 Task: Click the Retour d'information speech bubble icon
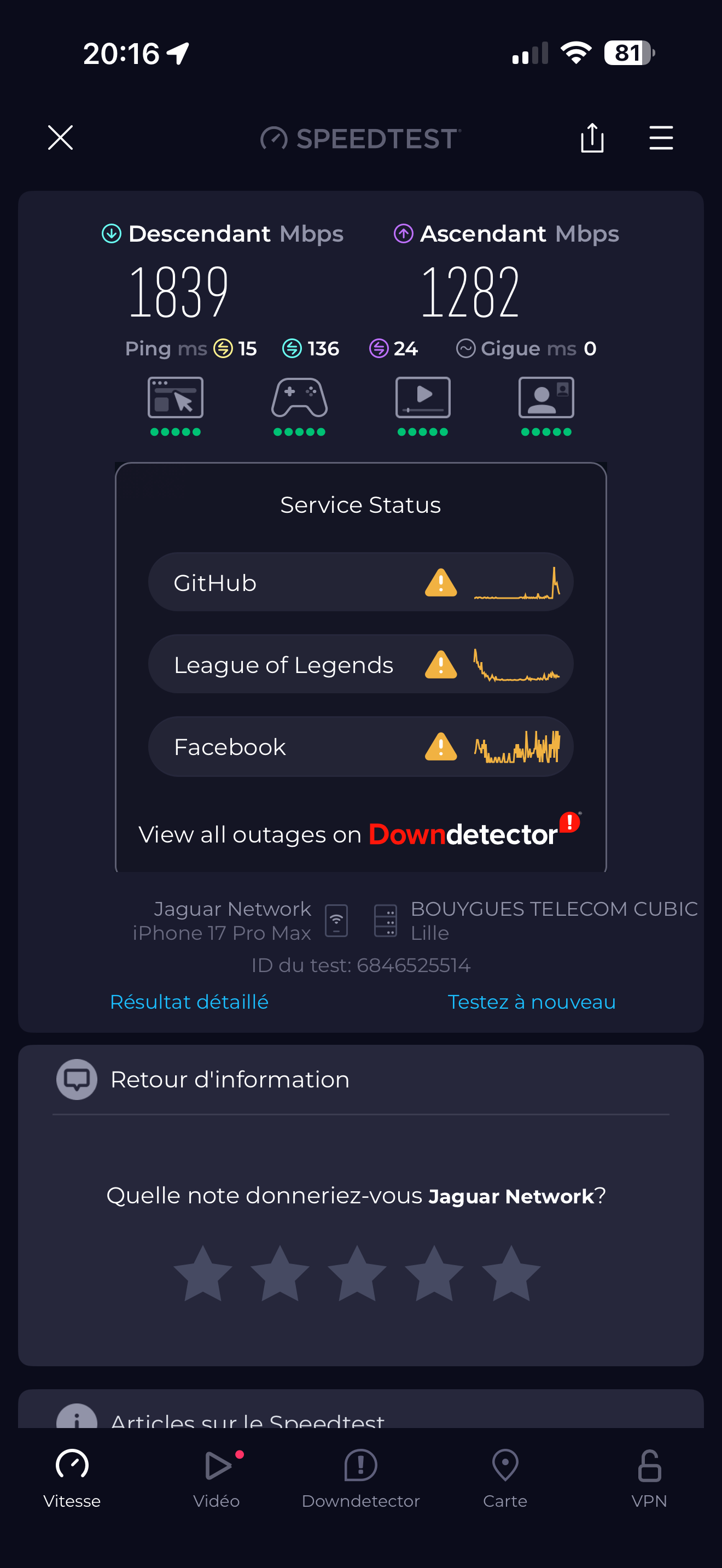76,1079
